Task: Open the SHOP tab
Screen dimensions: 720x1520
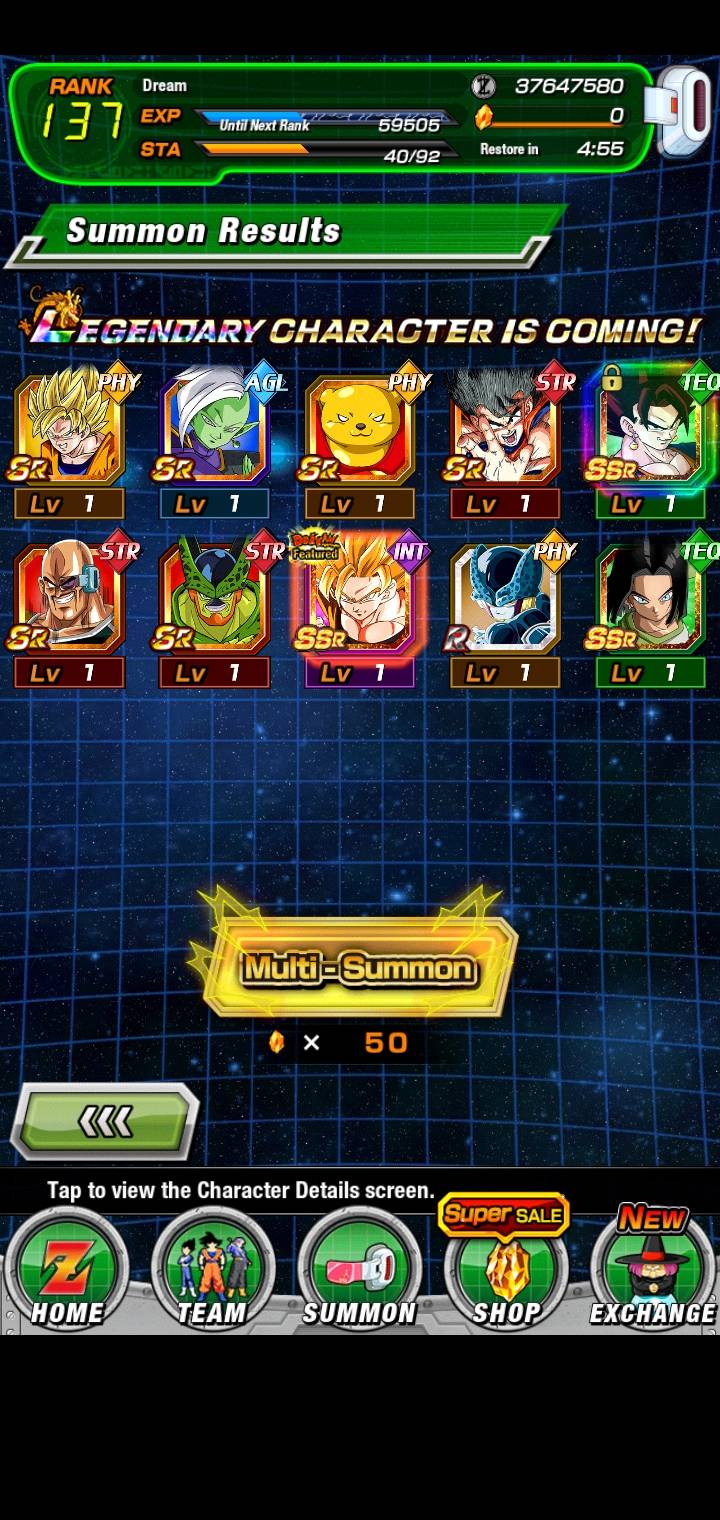Action: tap(506, 1270)
